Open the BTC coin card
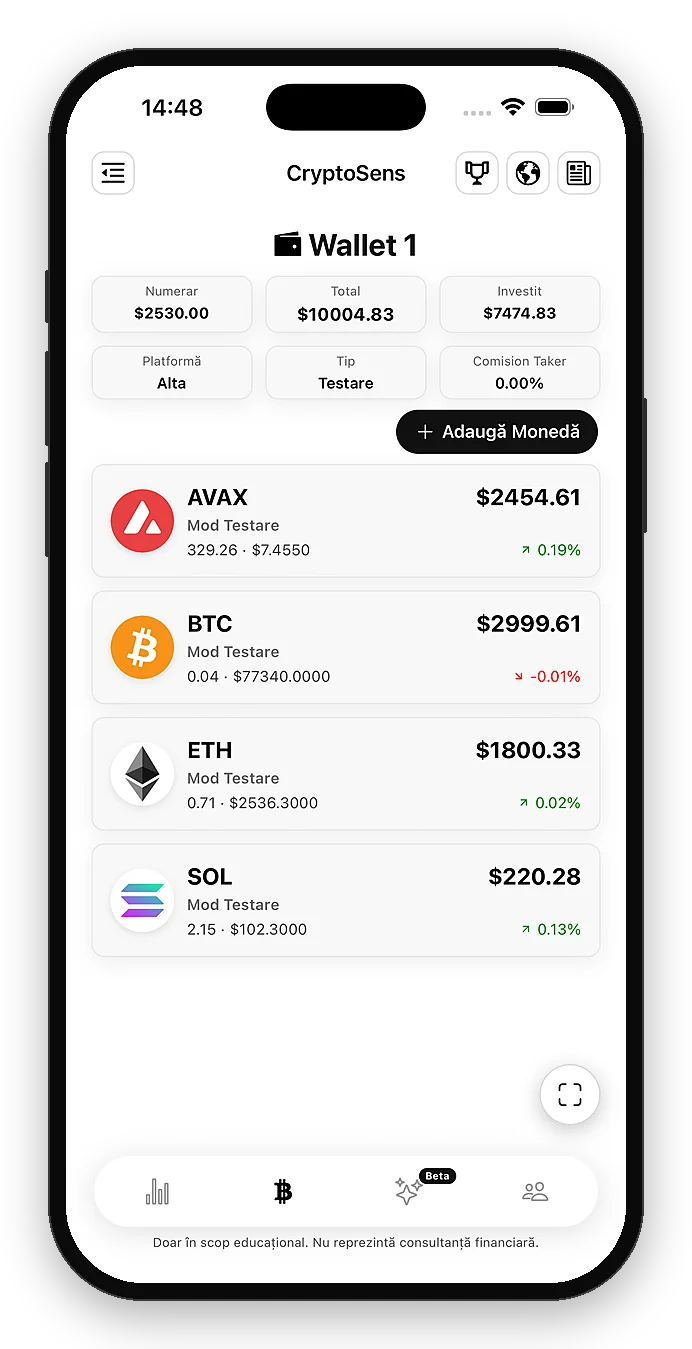This screenshot has height=1349, width=692. click(x=346, y=647)
